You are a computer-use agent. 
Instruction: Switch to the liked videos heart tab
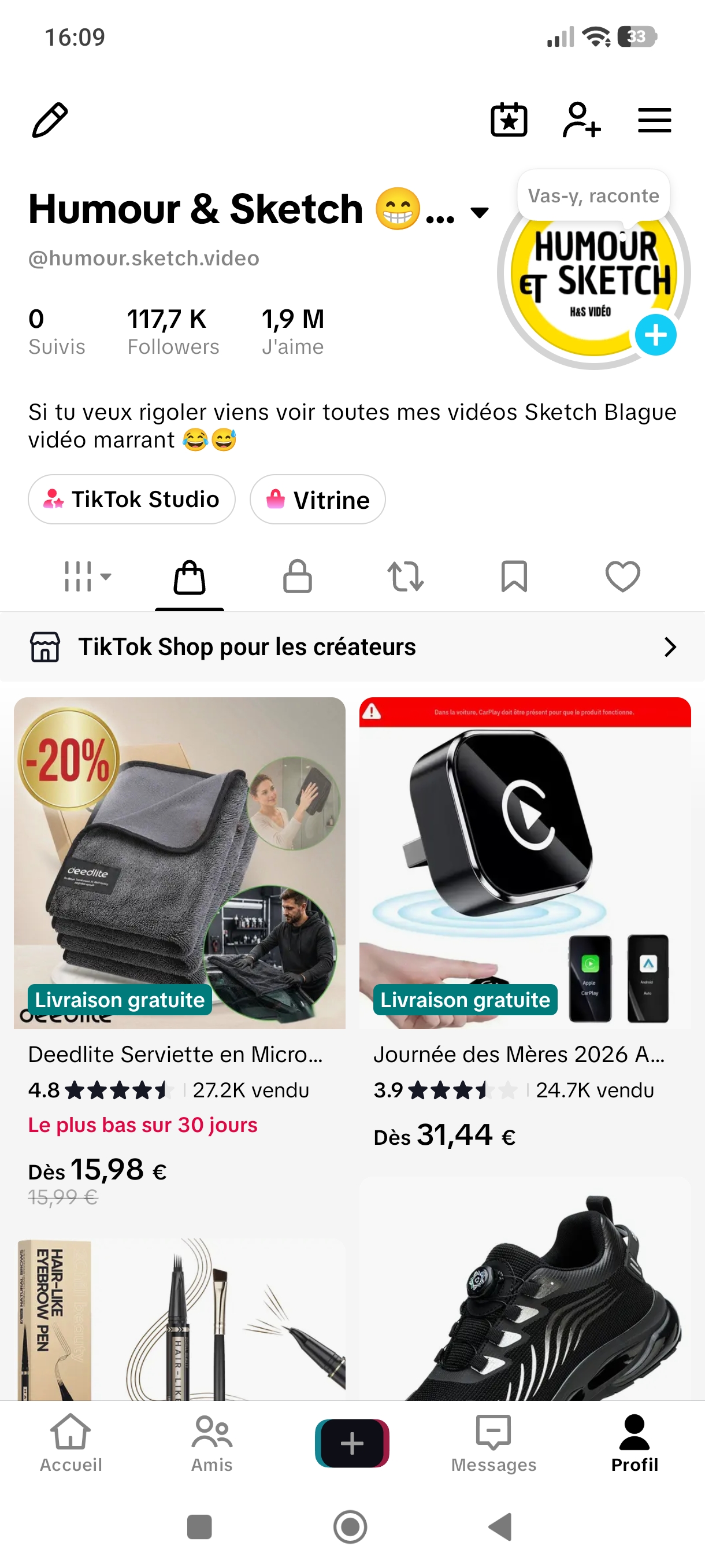[x=623, y=576]
